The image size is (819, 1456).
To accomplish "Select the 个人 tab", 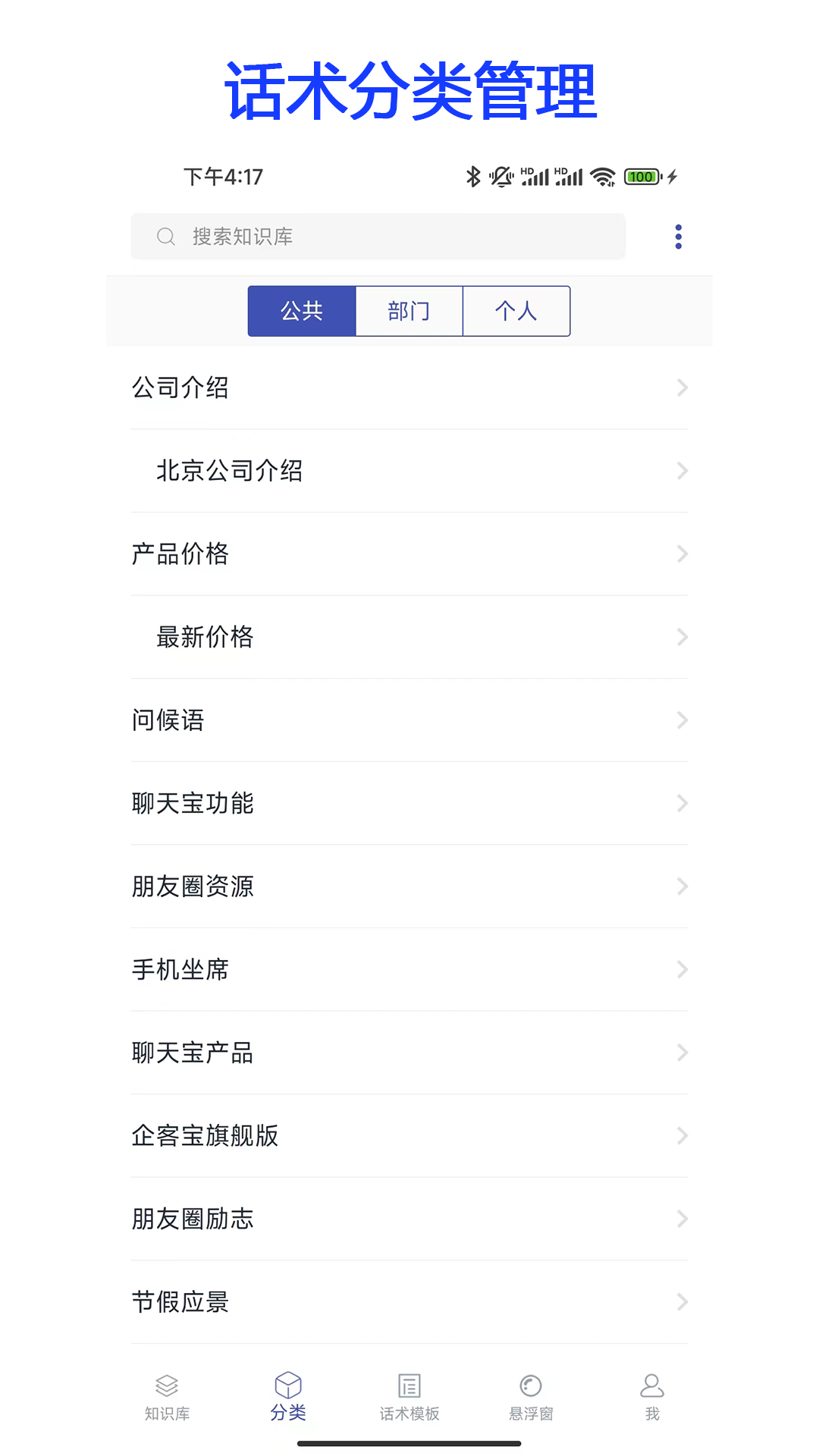I will pyautogui.click(x=516, y=310).
